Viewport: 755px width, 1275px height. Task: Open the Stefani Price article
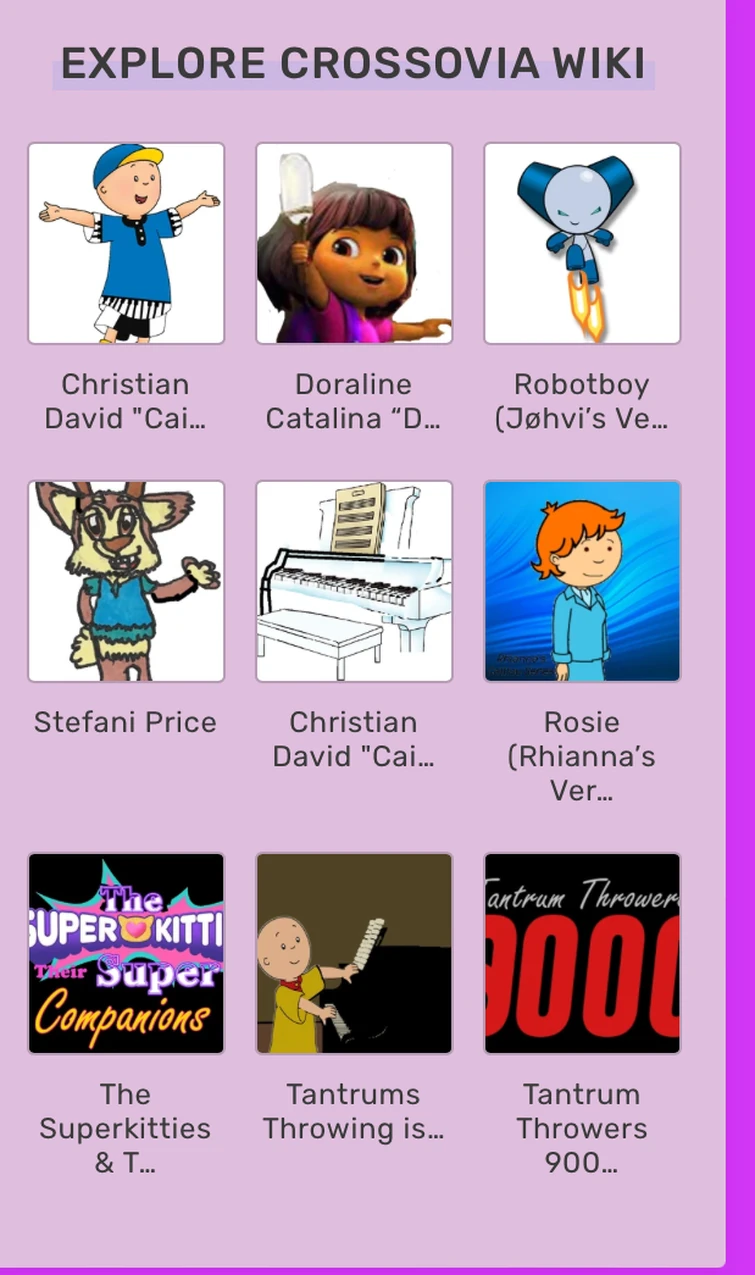tap(126, 582)
